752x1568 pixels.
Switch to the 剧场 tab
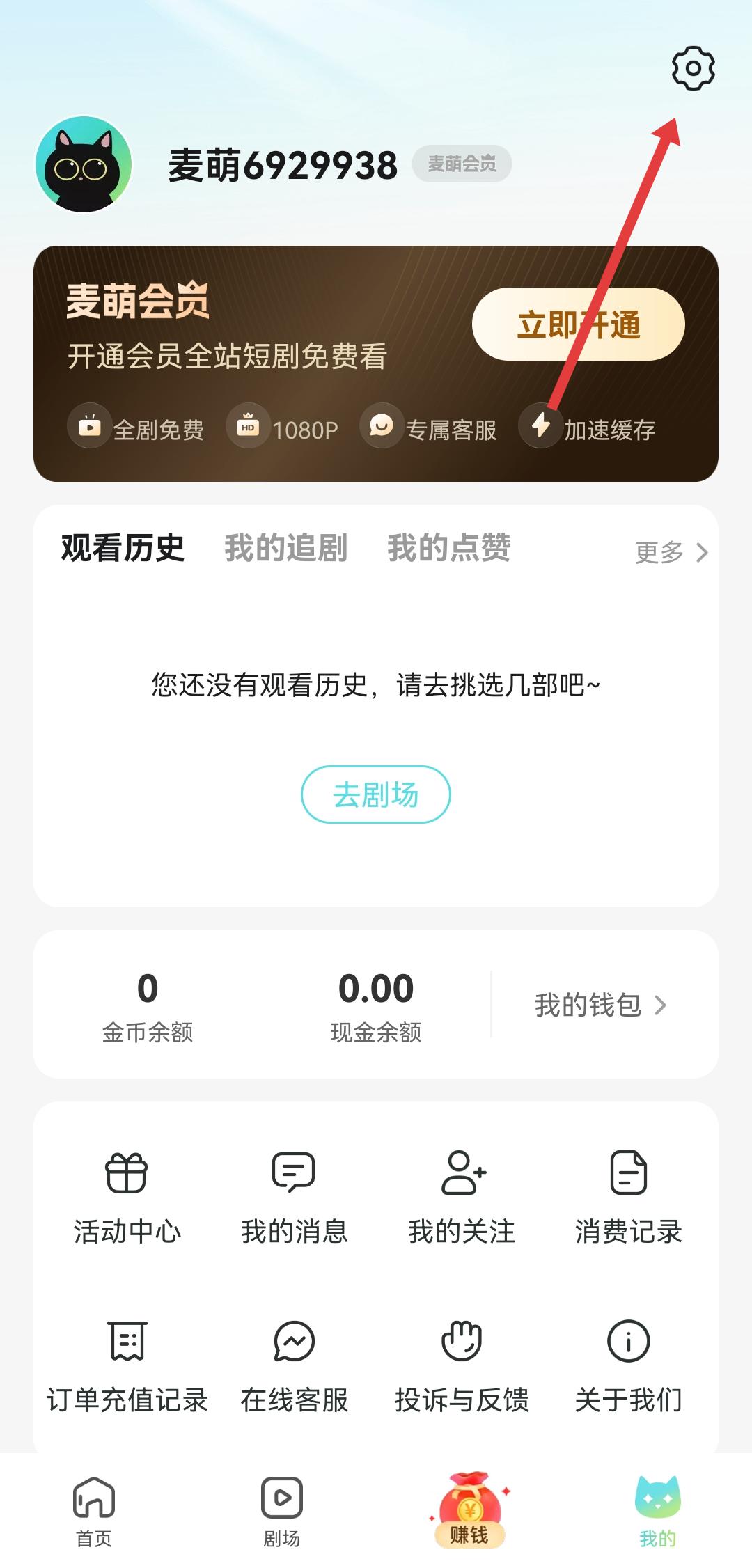281,1511
